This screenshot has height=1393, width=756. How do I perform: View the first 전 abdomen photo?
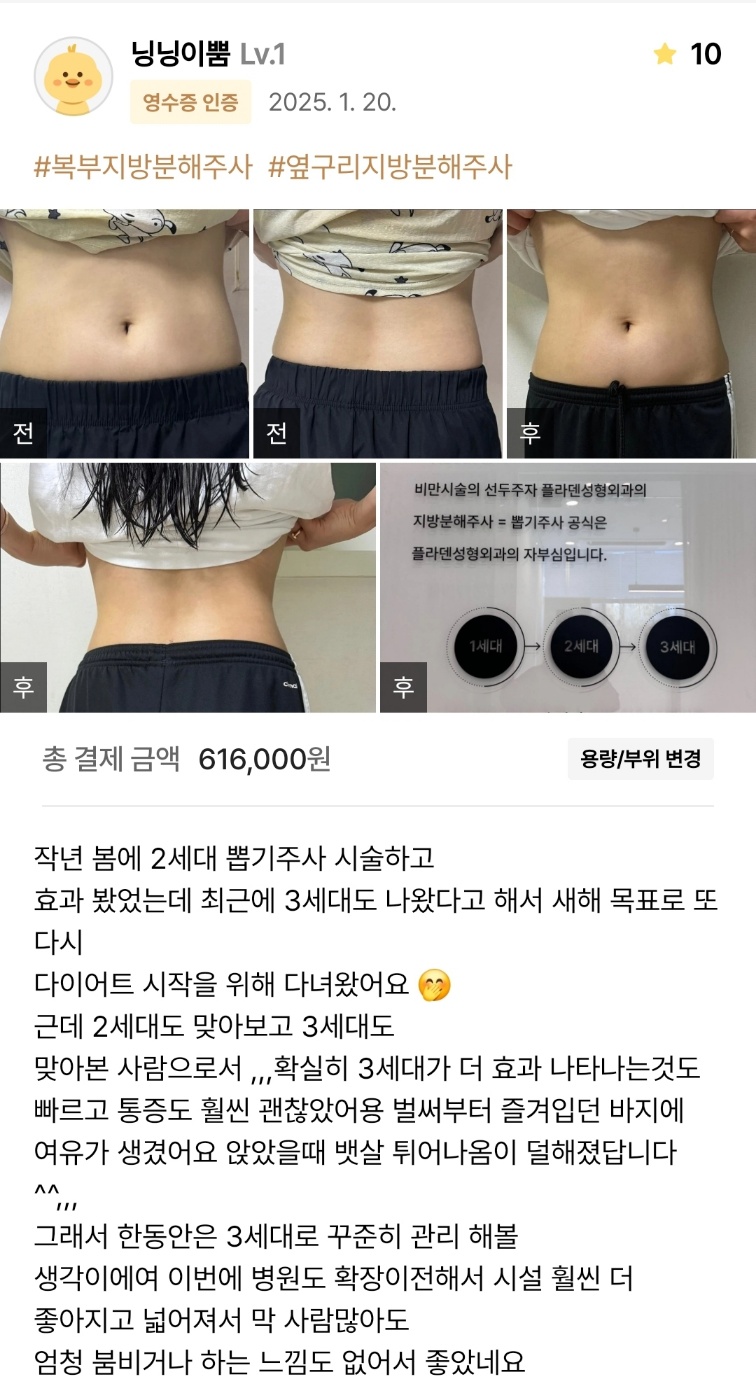coord(124,333)
